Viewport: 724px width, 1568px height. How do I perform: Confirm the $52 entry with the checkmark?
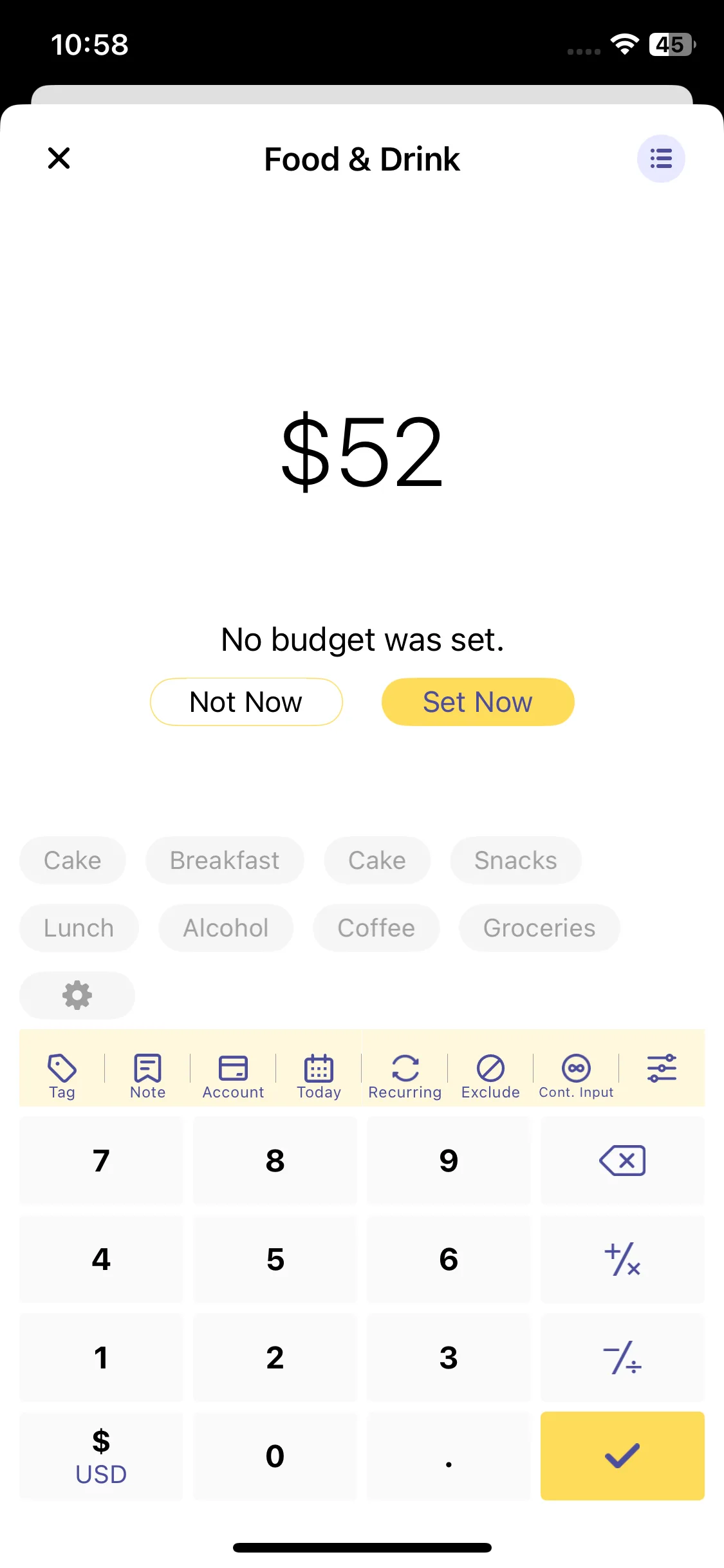tap(622, 1456)
